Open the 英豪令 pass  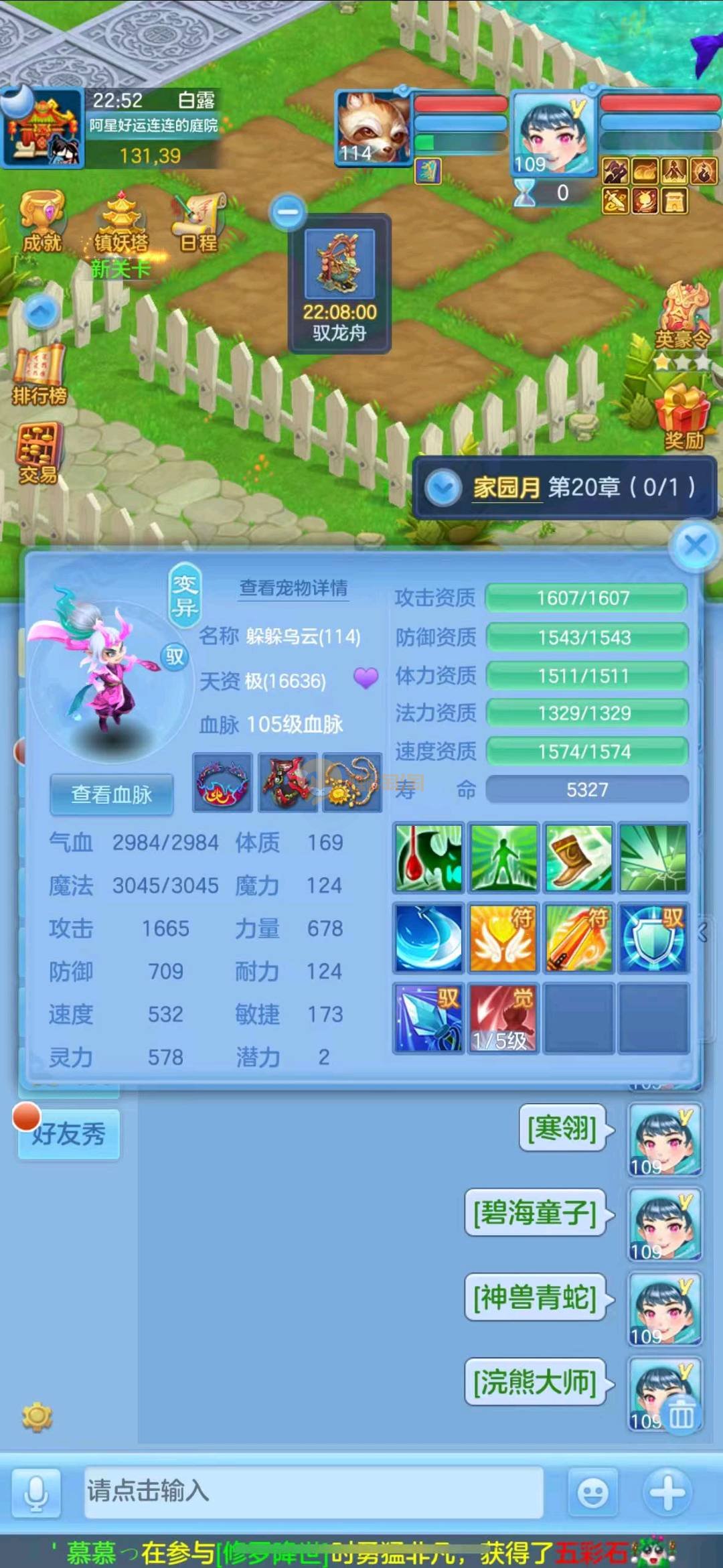pyautogui.click(x=683, y=317)
